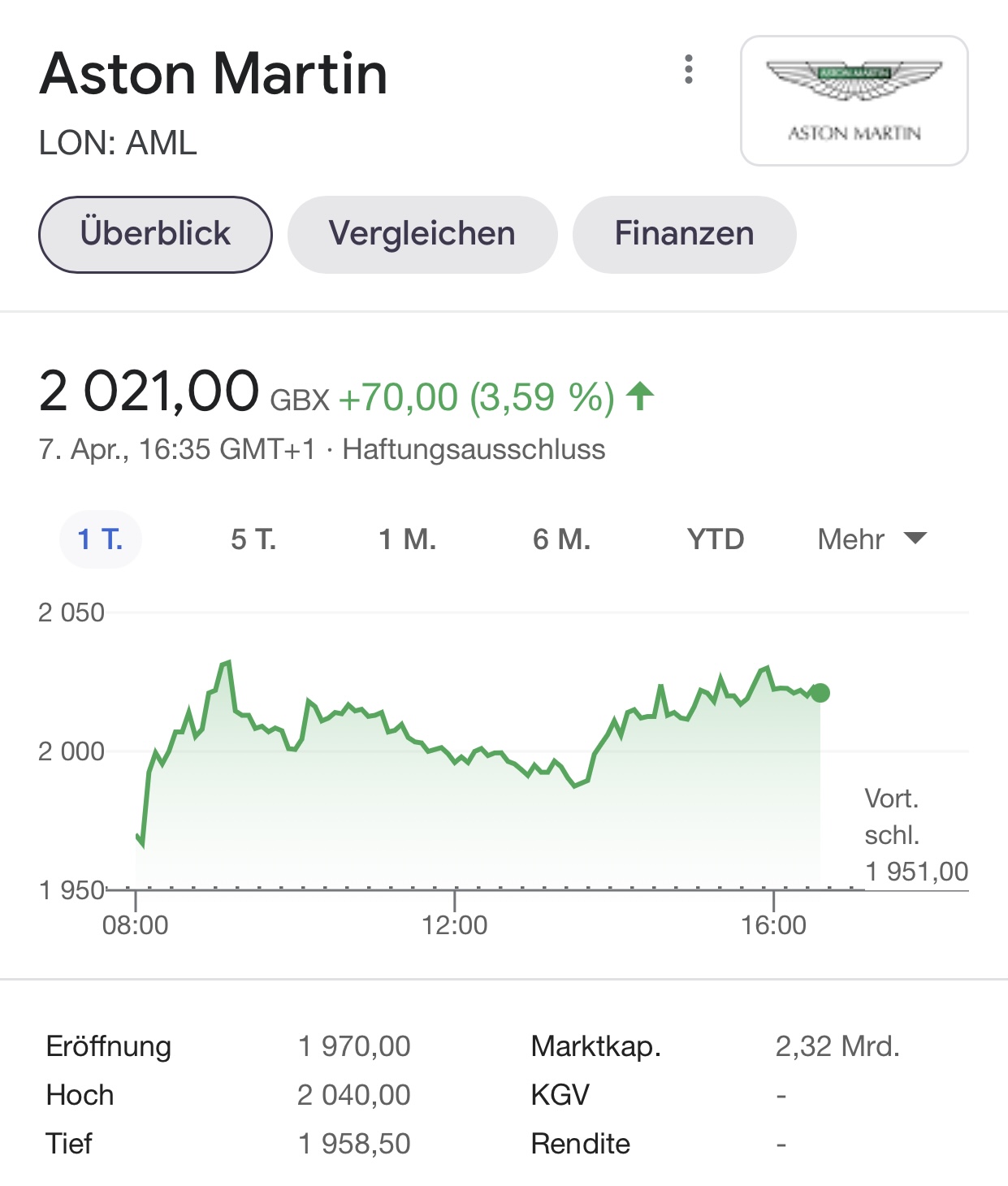Open the Haftungsausschluss disclaimer link
Image resolution: width=1008 pixels, height=1186 pixels.
[474, 449]
